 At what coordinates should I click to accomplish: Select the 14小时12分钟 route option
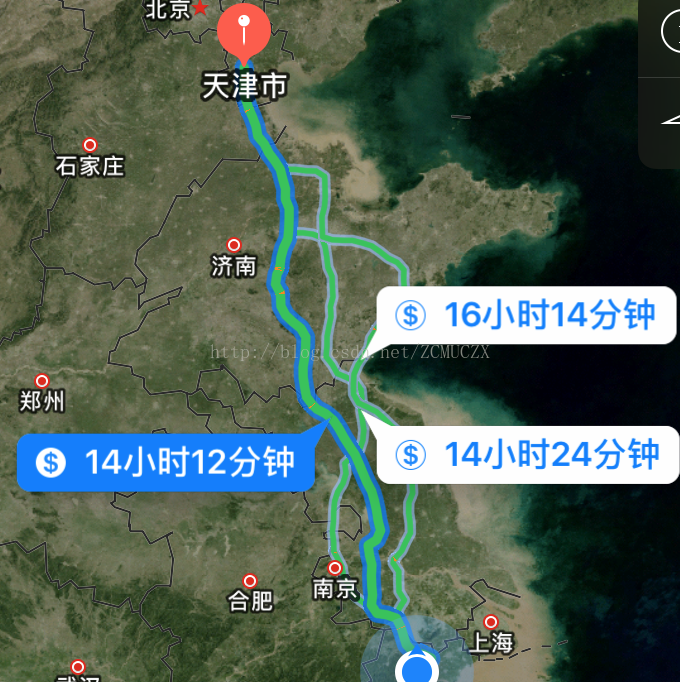pyautogui.click(x=166, y=462)
